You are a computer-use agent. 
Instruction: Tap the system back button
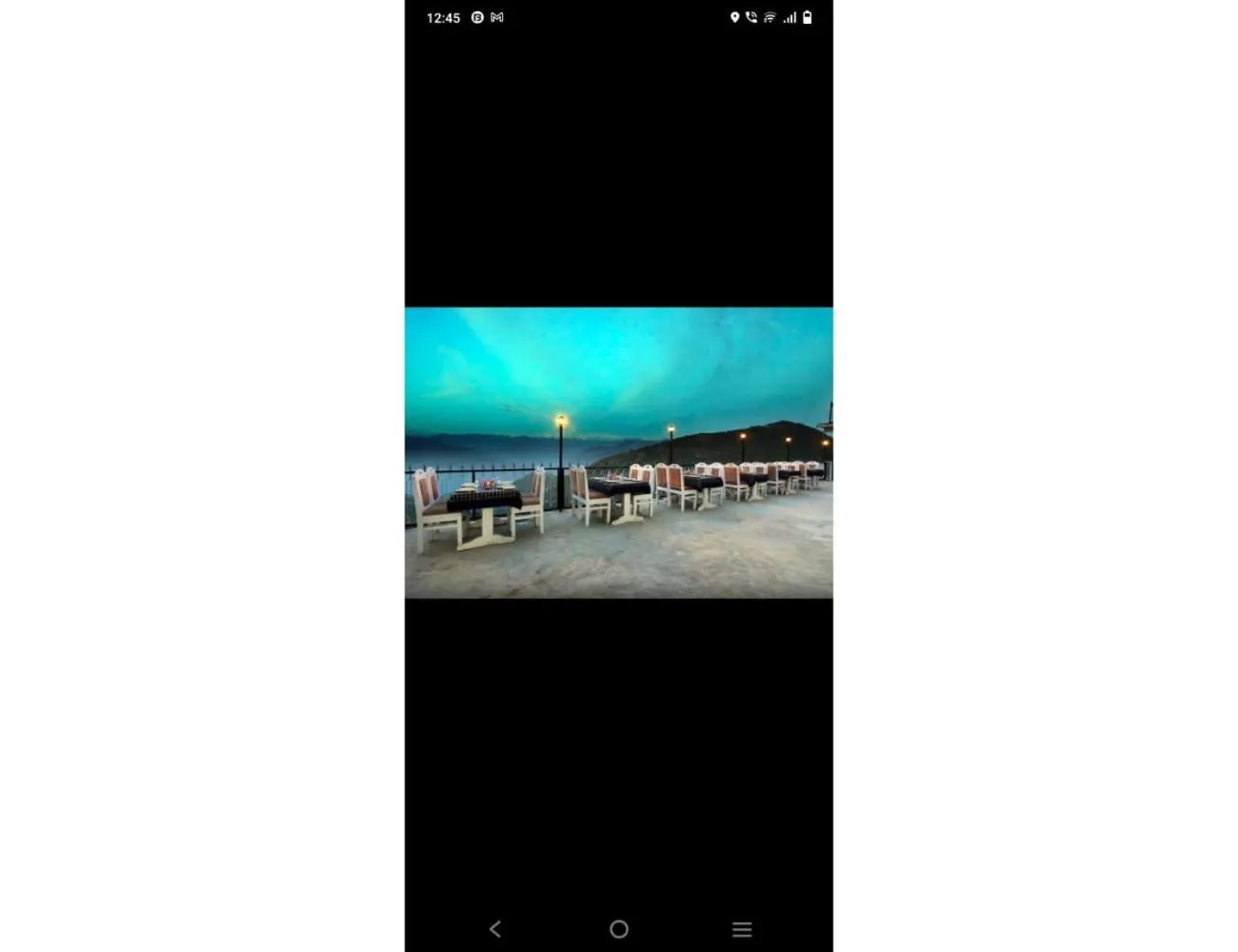(x=495, y=929)
